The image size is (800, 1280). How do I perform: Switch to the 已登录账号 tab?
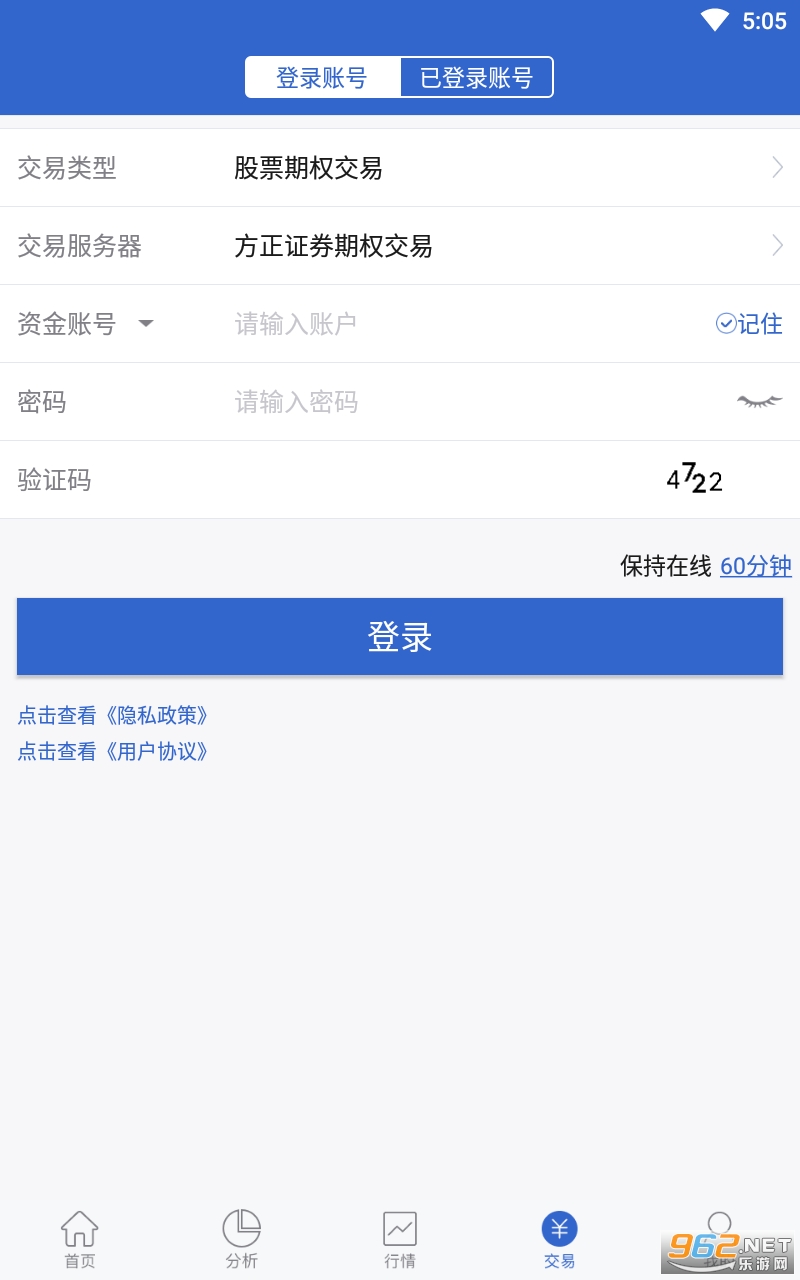click(476, 78)
